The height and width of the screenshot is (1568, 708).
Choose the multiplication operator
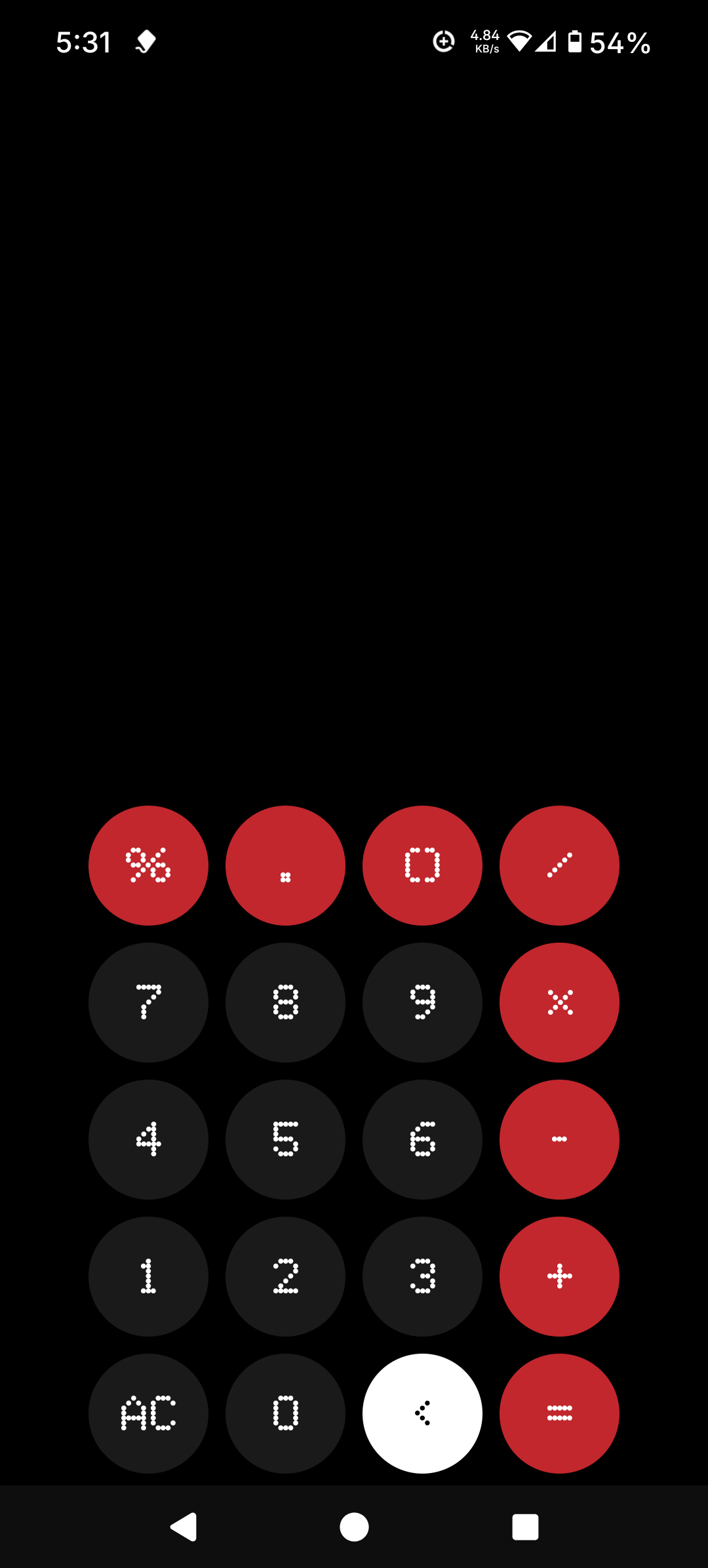click(559, 1002)
